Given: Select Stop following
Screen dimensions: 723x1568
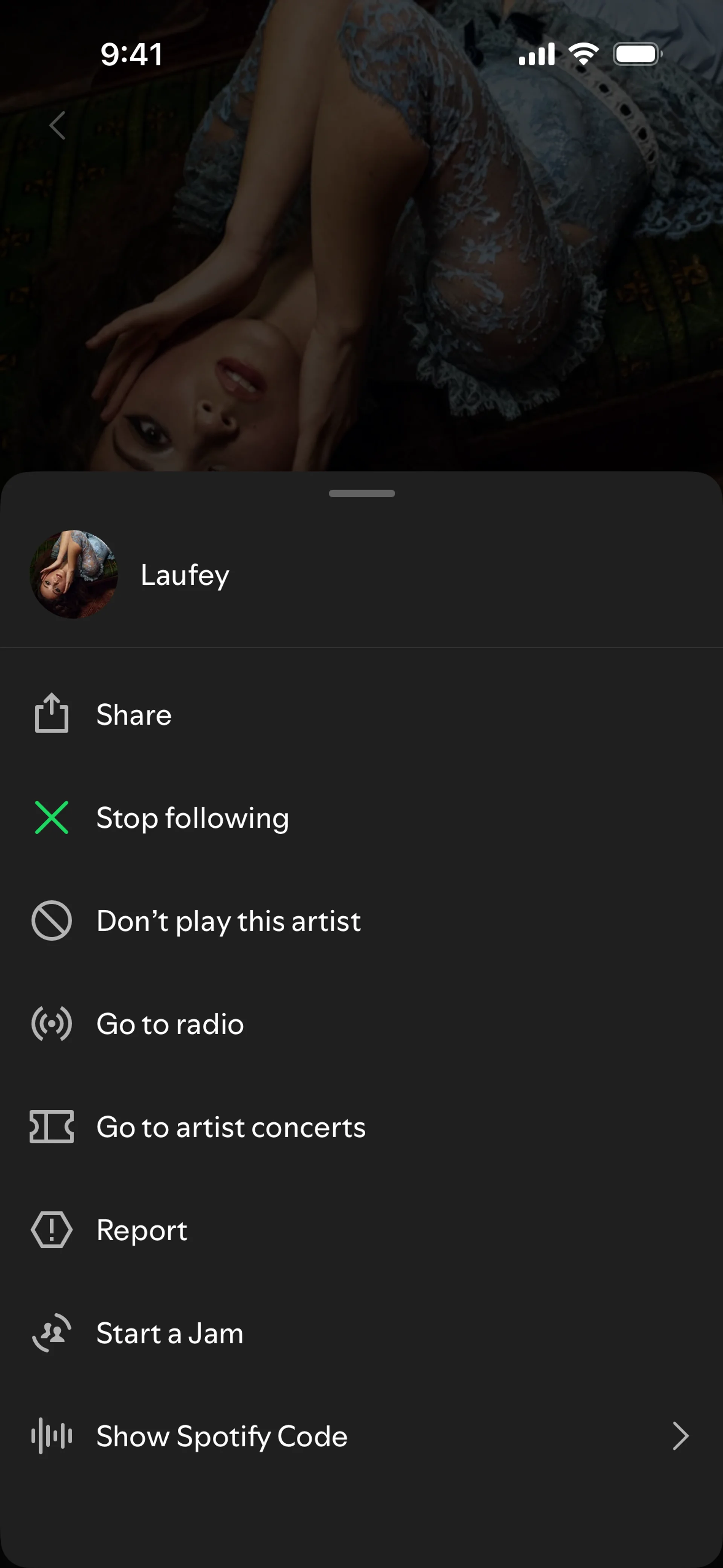Looking at the screenshot, I should 192,818.
